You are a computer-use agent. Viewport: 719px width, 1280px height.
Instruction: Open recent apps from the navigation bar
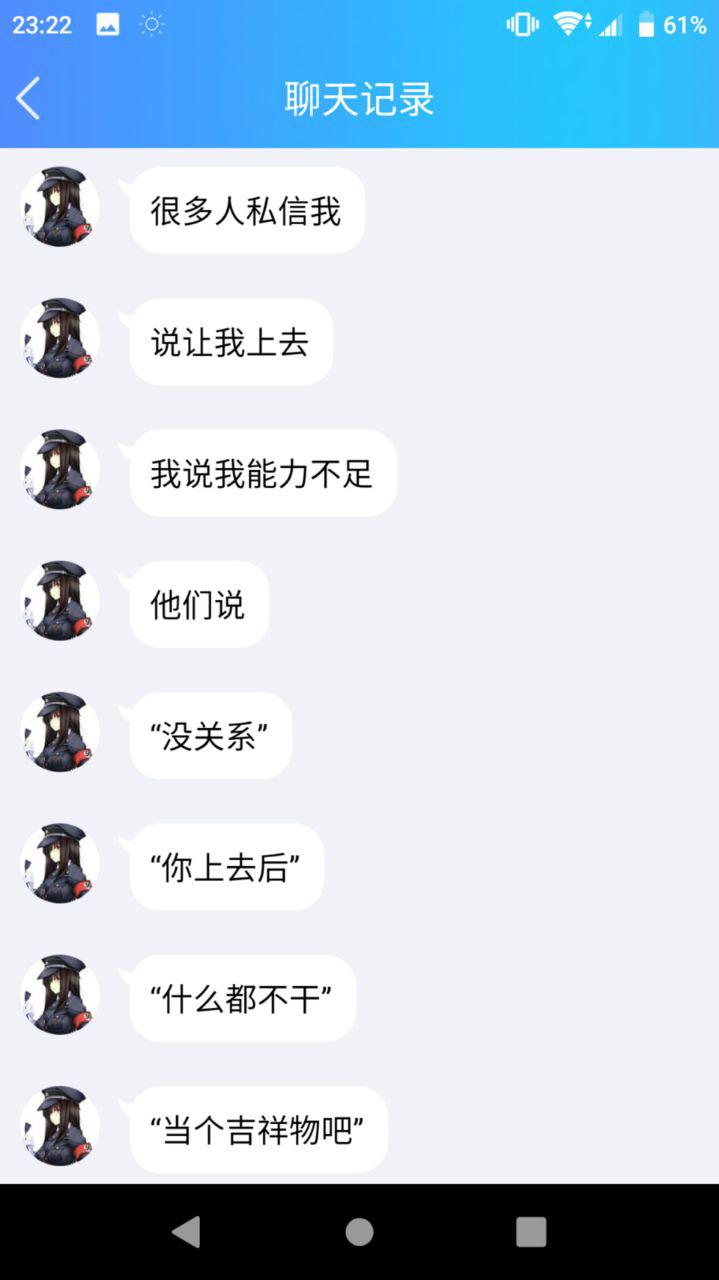[531, 1232]
